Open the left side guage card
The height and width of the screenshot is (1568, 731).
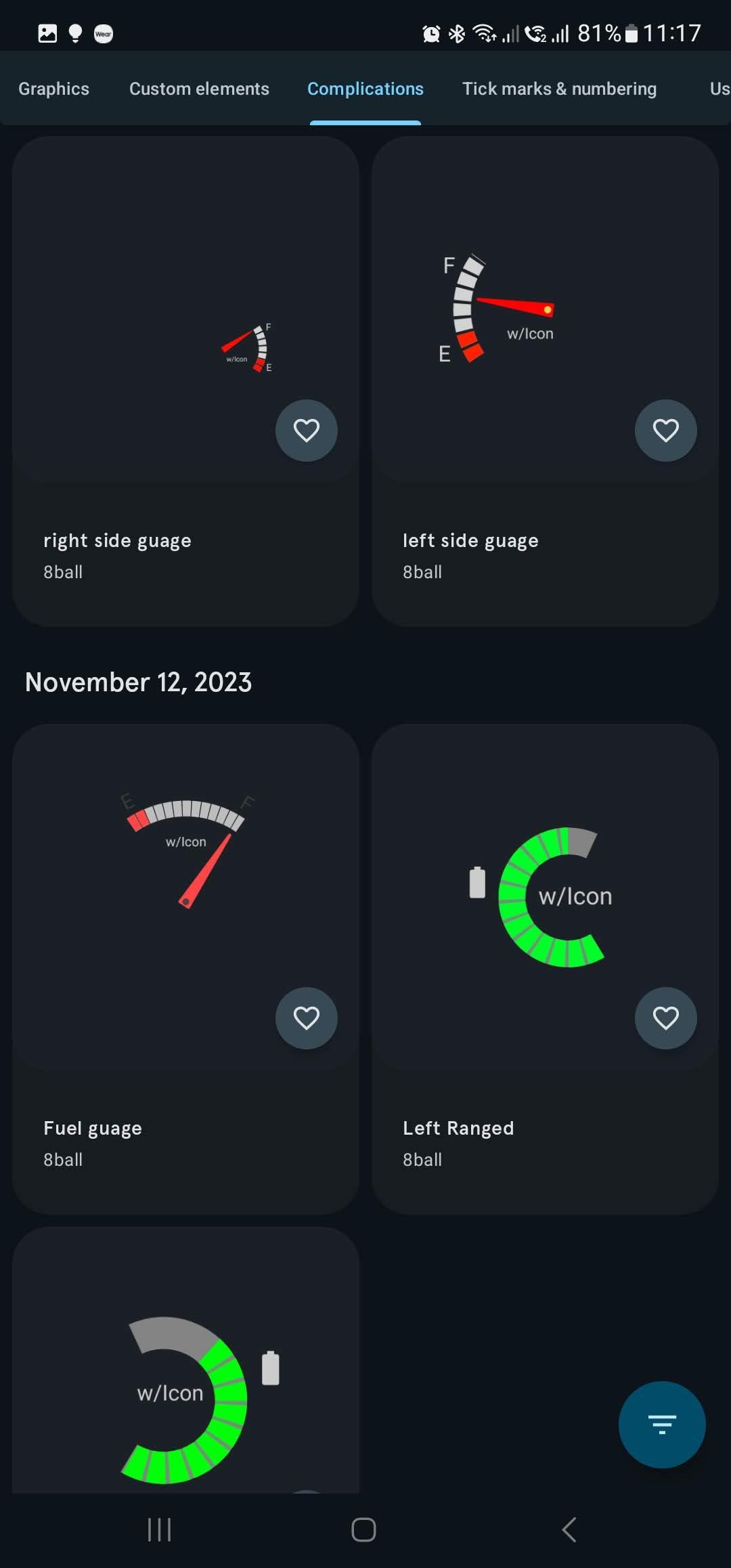545,381
